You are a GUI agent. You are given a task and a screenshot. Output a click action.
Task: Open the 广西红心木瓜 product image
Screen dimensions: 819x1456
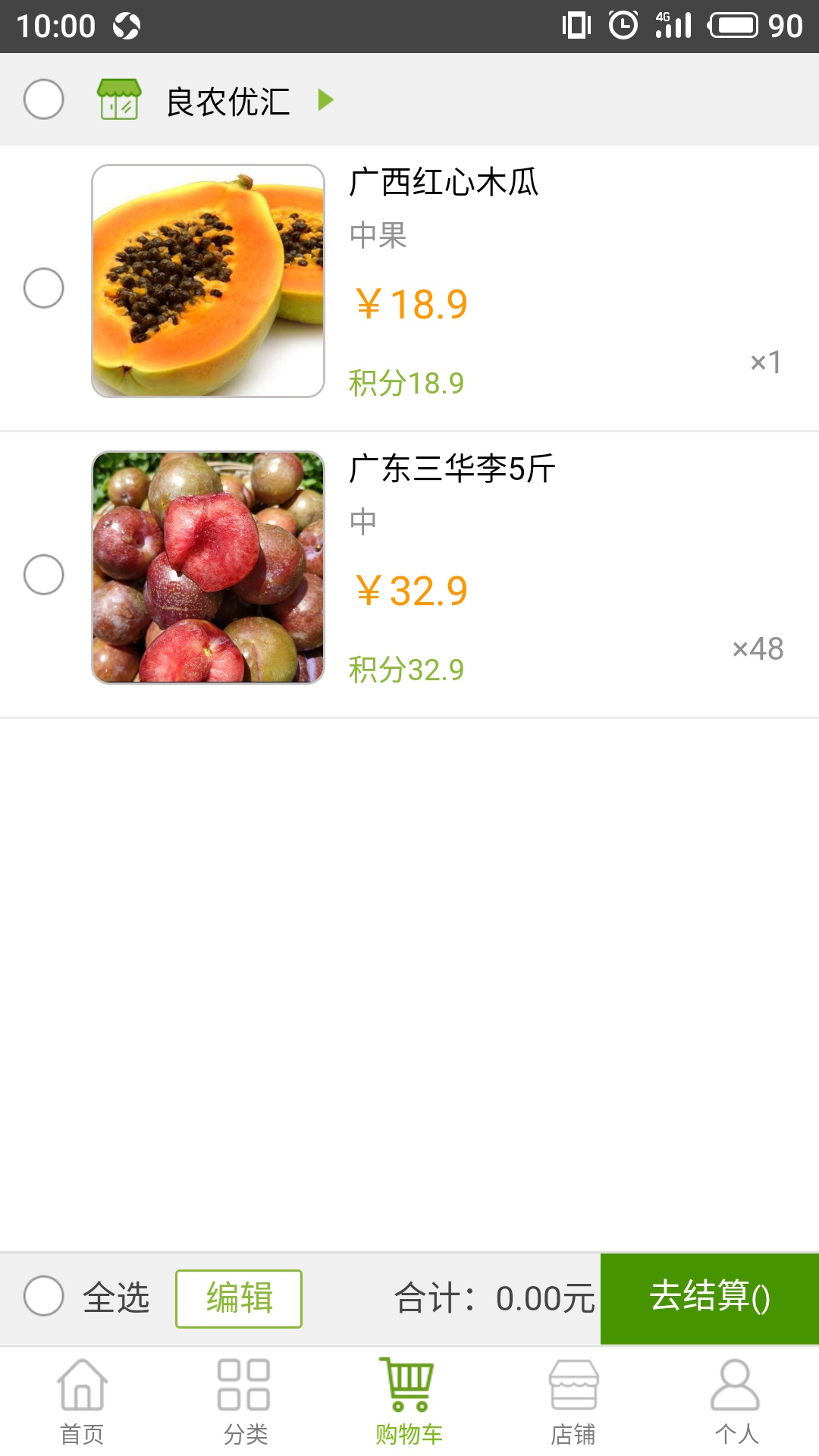[208, 281]
